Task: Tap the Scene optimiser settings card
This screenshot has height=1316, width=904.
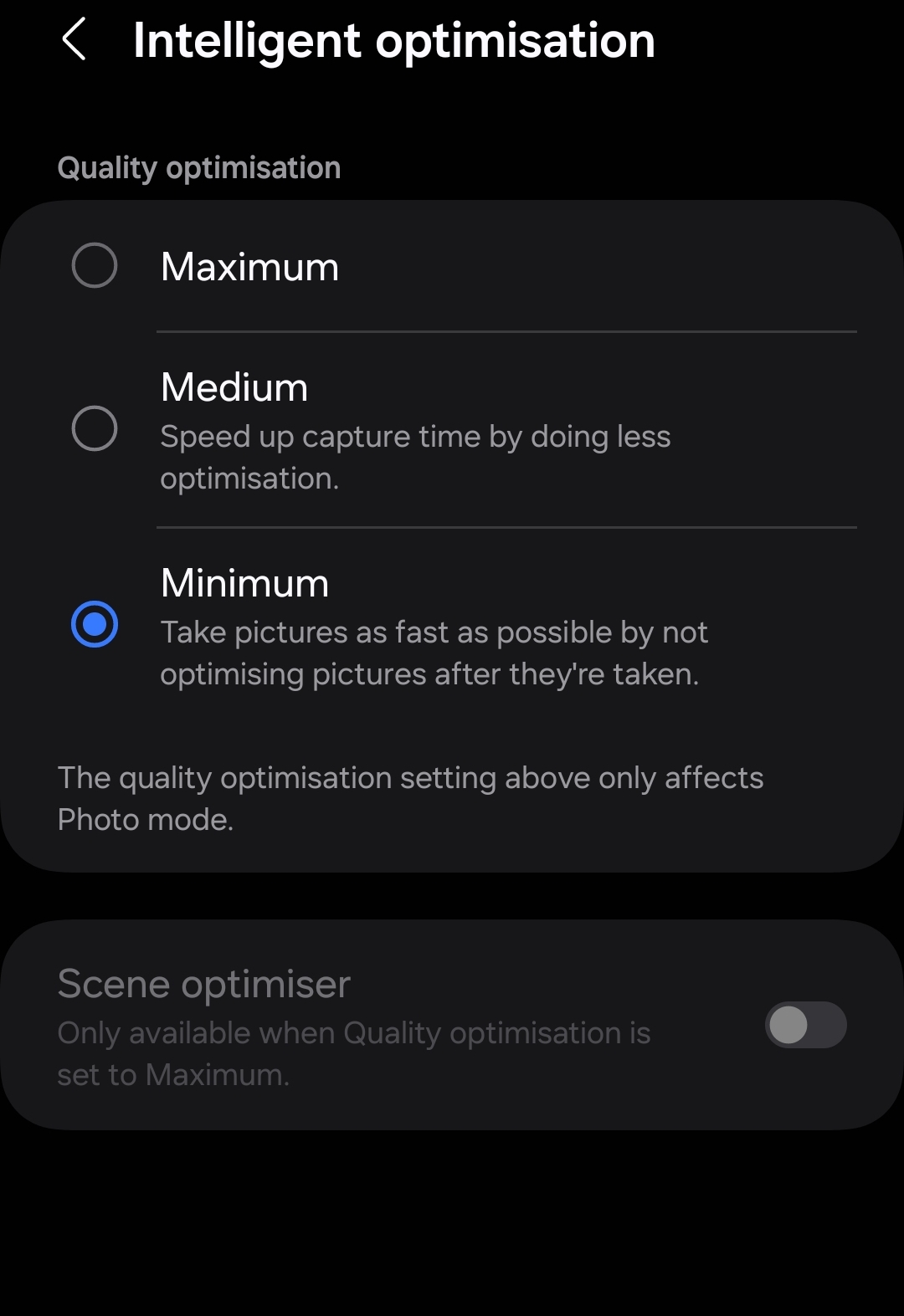Action: tap(452, 1025)
